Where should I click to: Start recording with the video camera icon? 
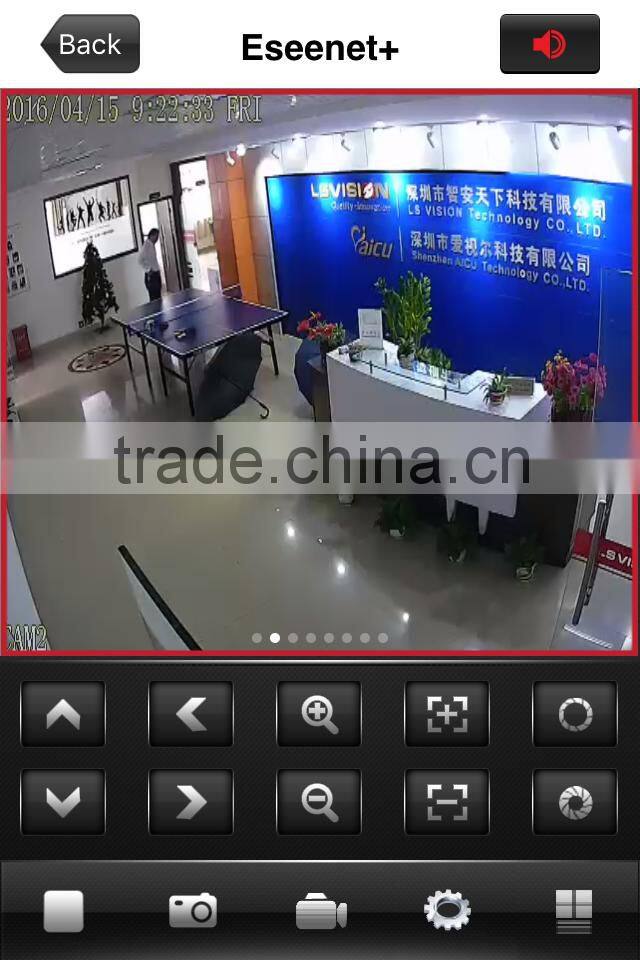pyautogui.click(x=322, y=911)
